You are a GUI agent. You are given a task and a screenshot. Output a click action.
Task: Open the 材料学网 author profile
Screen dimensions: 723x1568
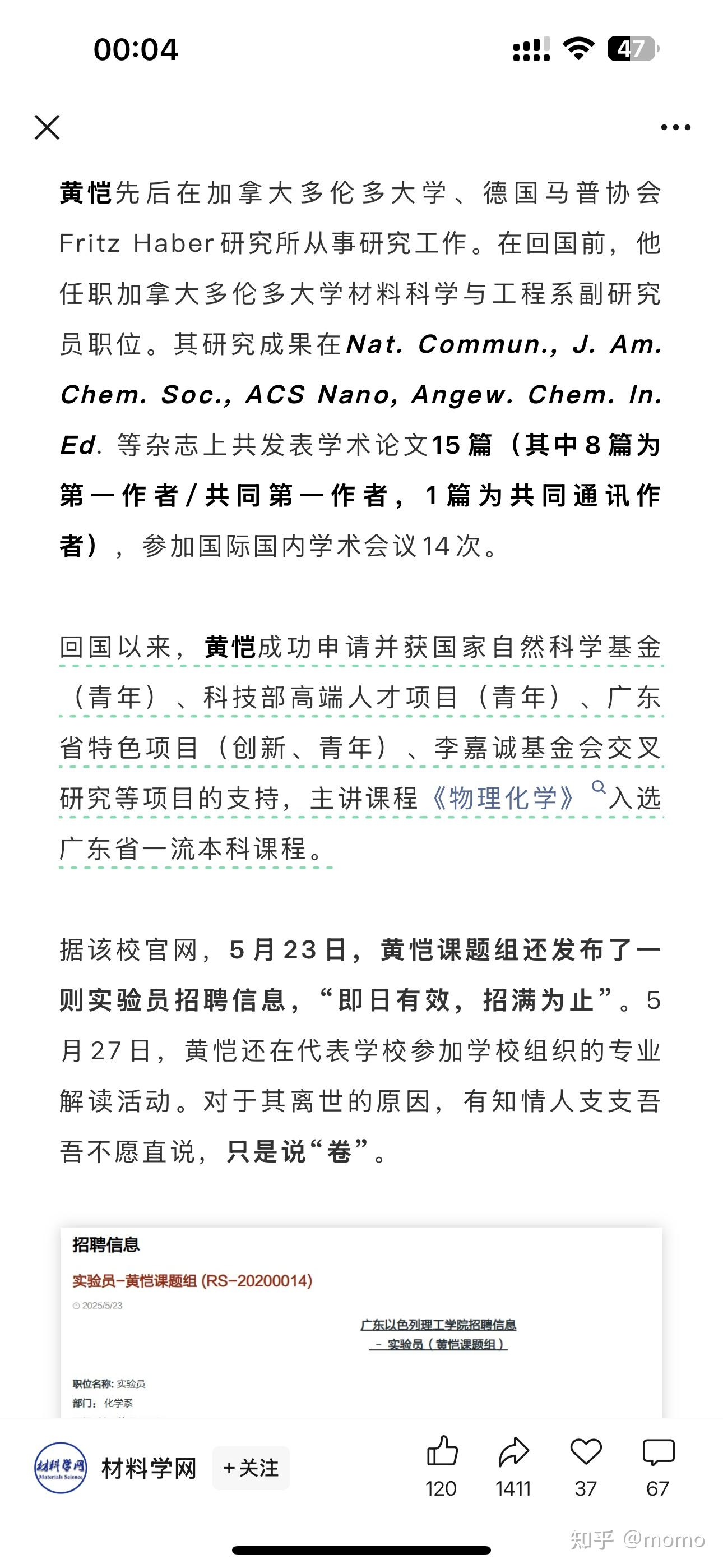[61, 1468]
